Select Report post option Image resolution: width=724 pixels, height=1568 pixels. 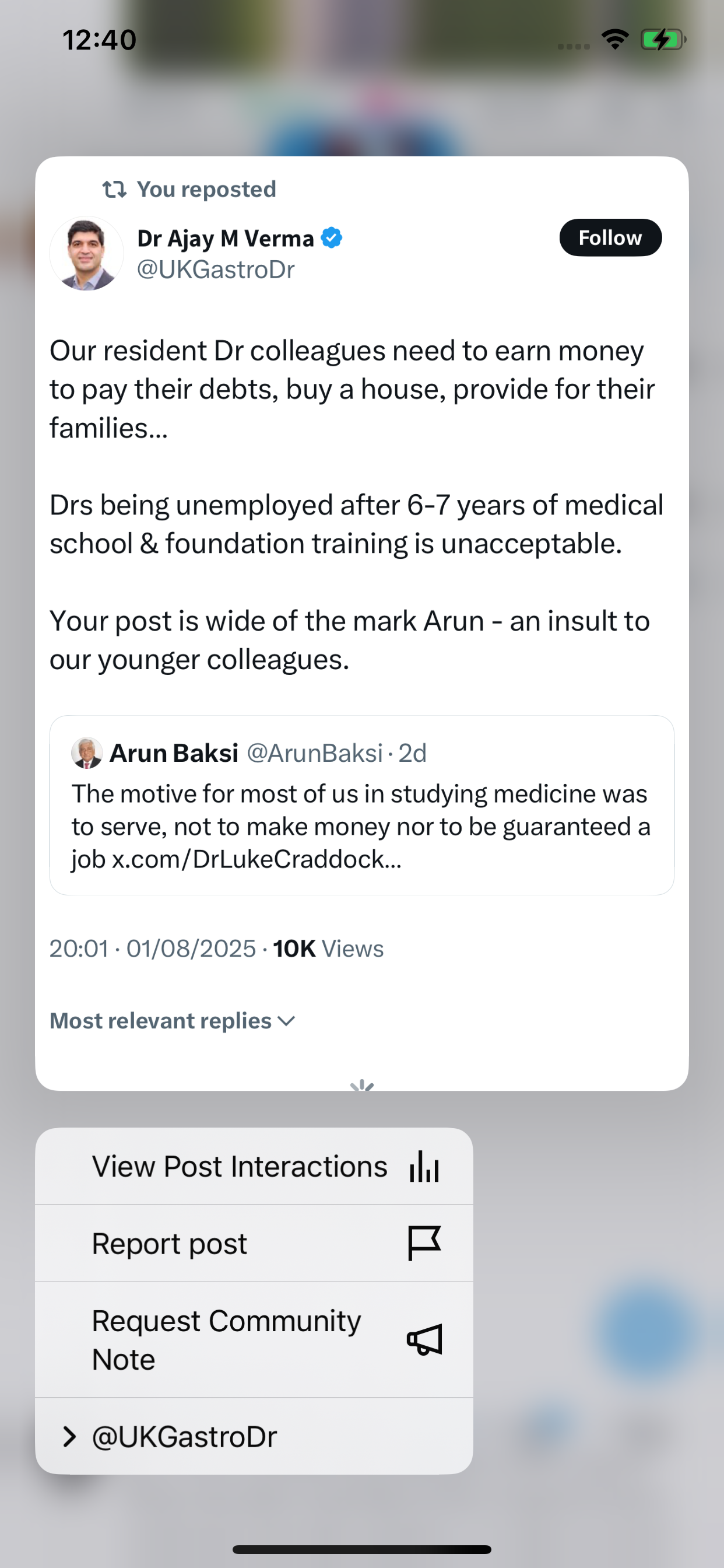(254, 1244)
